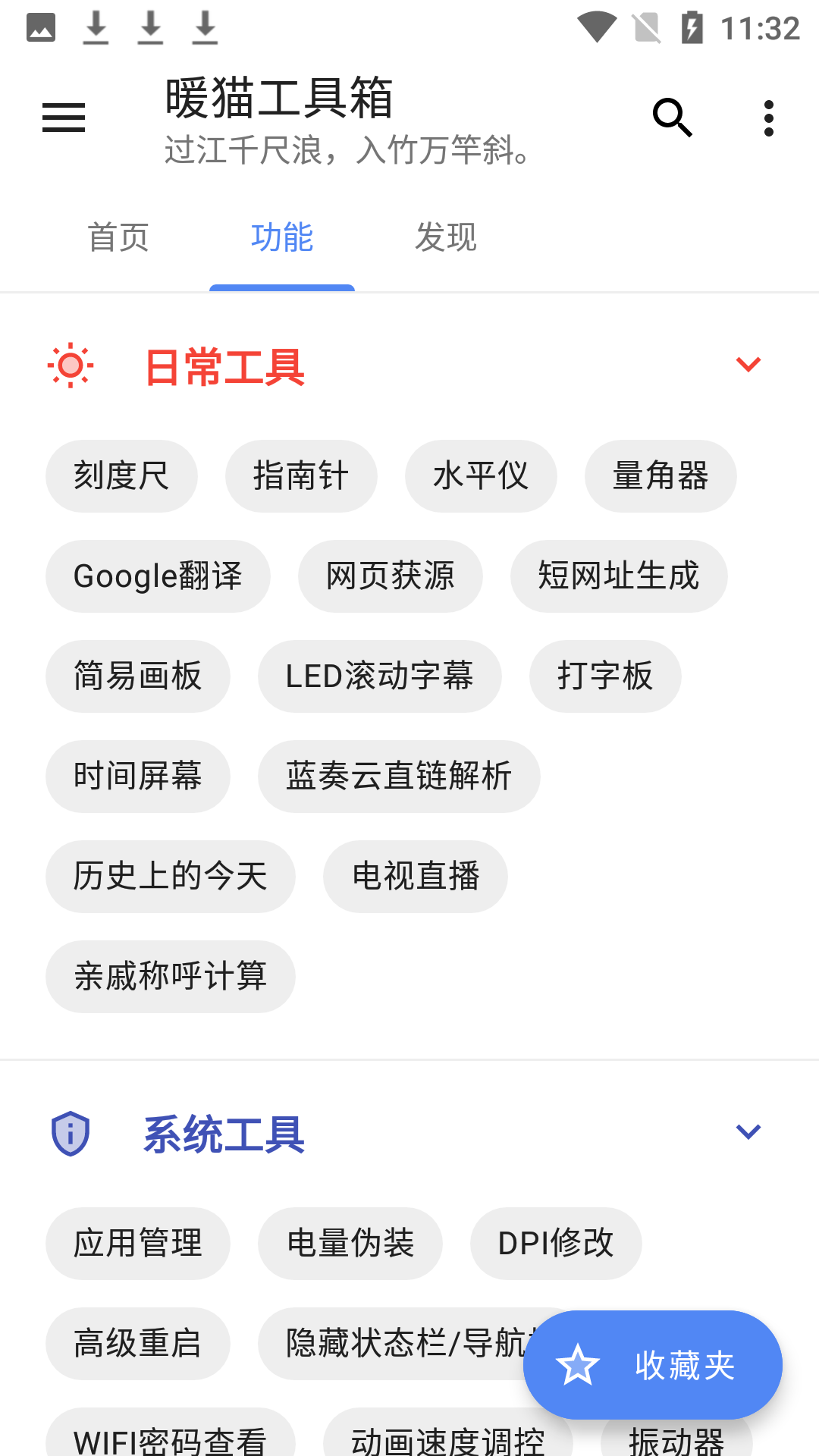Switch to the 发现 tab

(x=445, y=238)
